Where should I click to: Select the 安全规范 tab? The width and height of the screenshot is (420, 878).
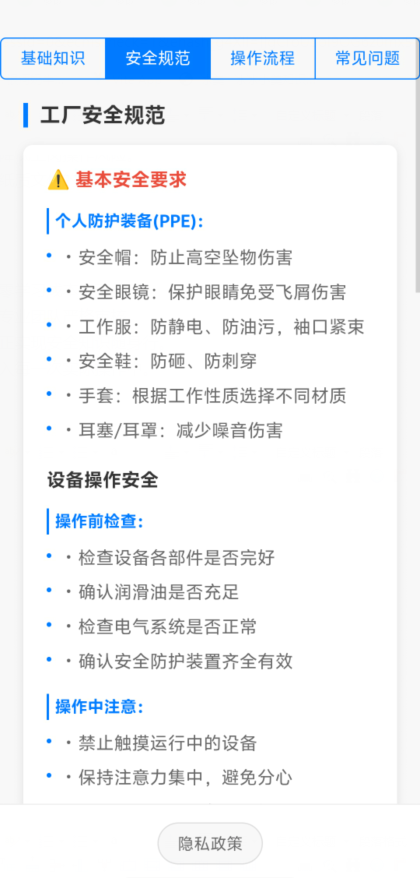coord(158,58)
